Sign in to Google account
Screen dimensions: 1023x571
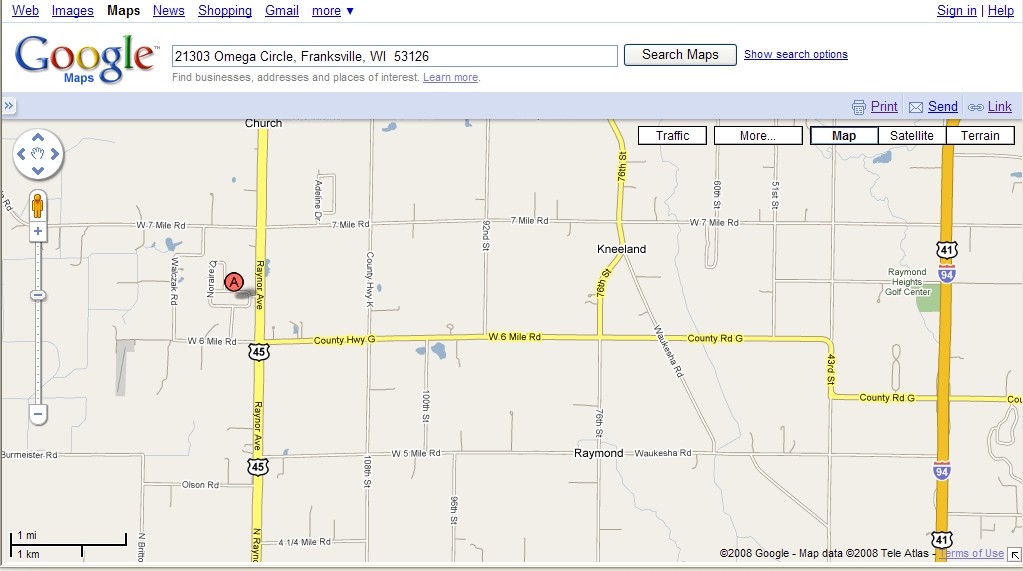[x=956, y=10]
